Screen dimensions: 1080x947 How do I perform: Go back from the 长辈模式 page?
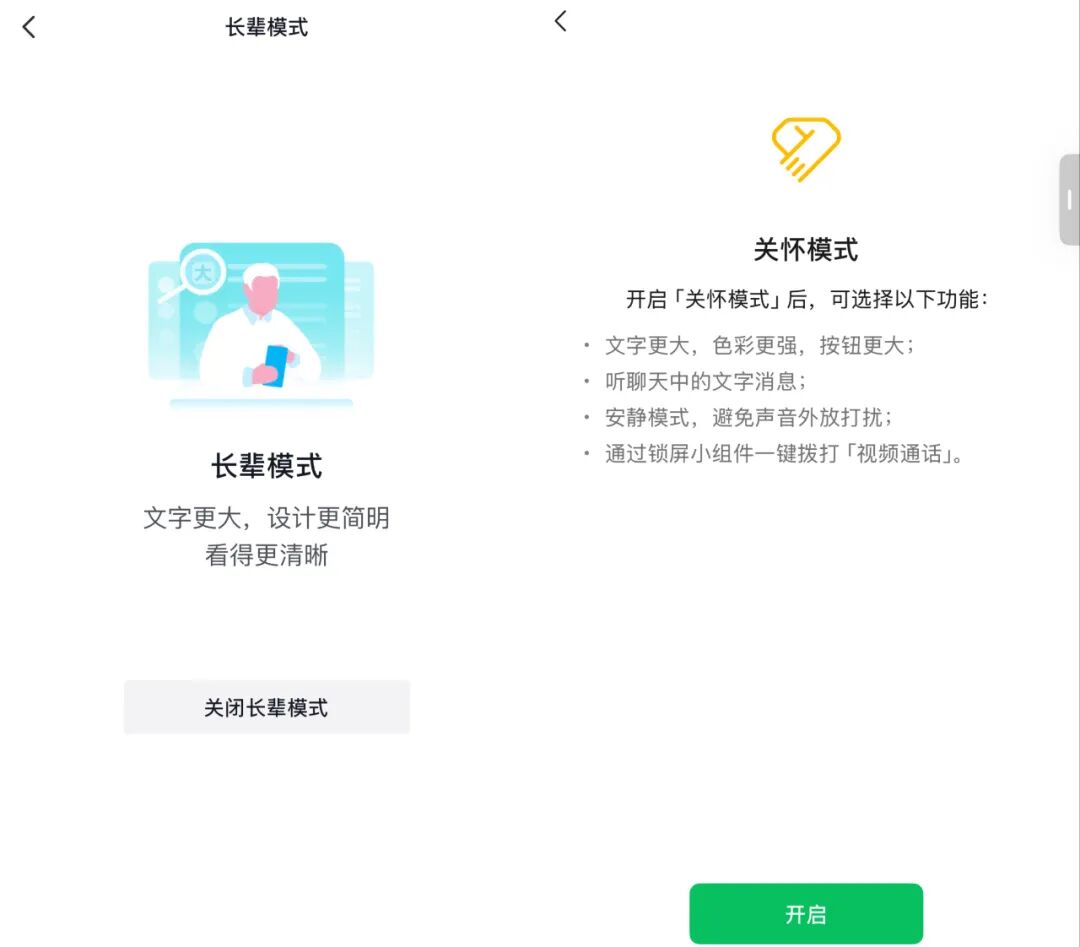click(29, 27)
